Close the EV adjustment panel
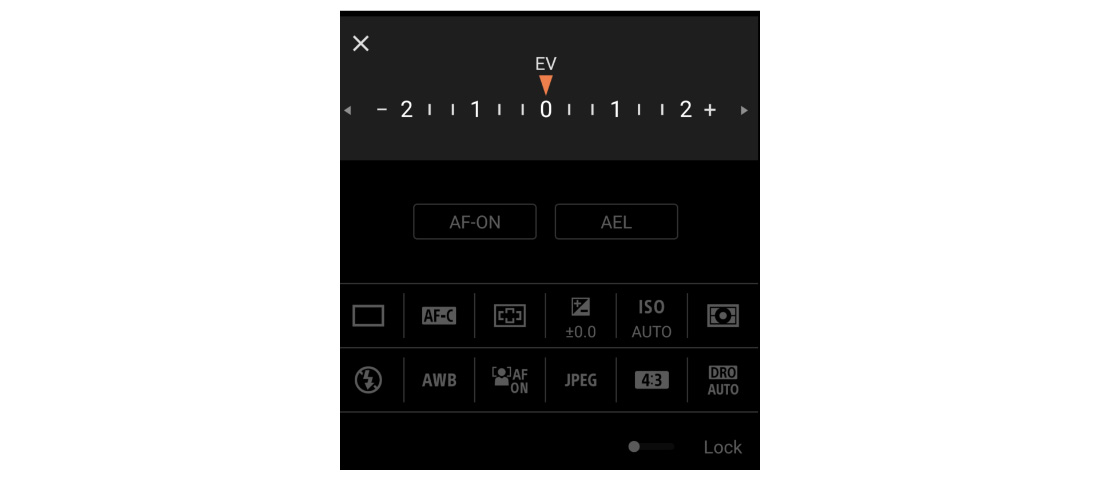This screenshot has height=480, width=1100. pyautogui.click(x=361, y=43)
